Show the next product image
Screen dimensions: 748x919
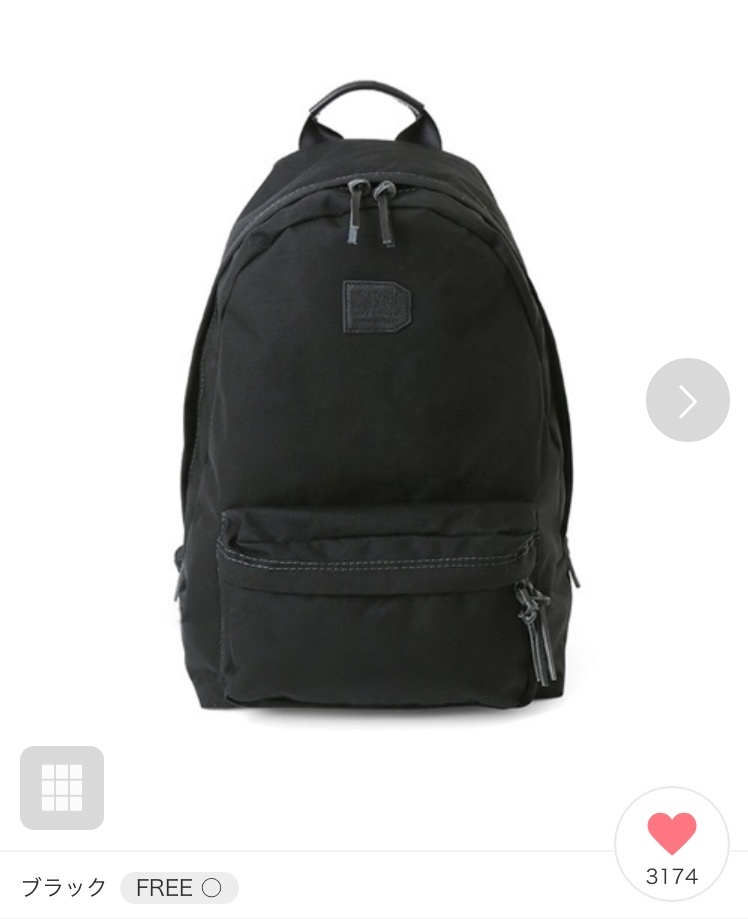click(687, 400)
